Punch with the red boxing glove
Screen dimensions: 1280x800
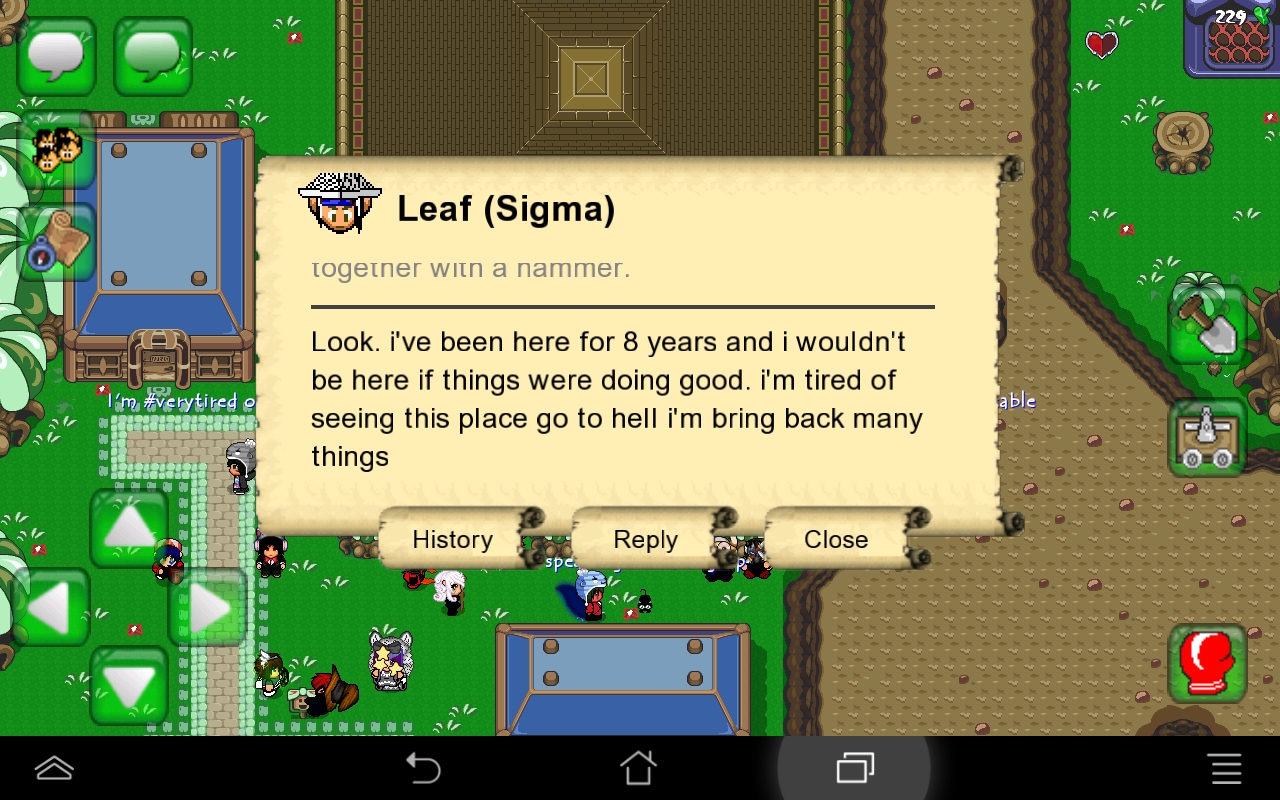1207,663
